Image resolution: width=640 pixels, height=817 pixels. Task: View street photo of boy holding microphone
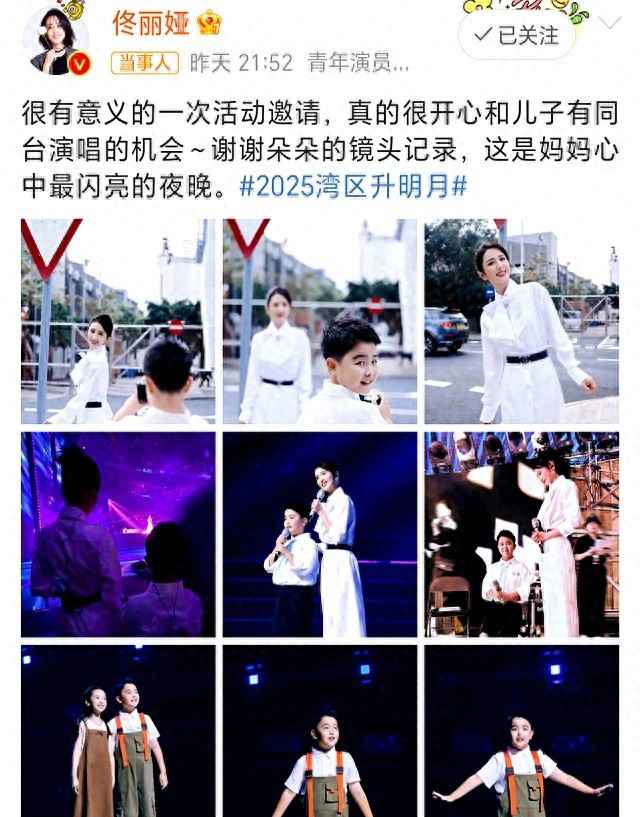tap(319, 322)
